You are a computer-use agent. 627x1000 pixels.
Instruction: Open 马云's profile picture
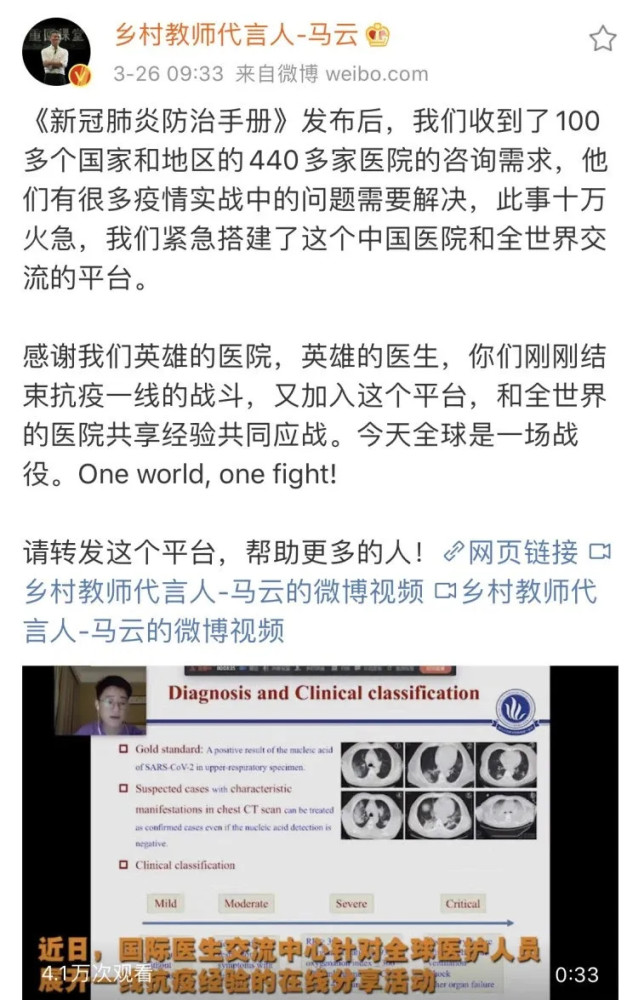[x=57, y=52]
